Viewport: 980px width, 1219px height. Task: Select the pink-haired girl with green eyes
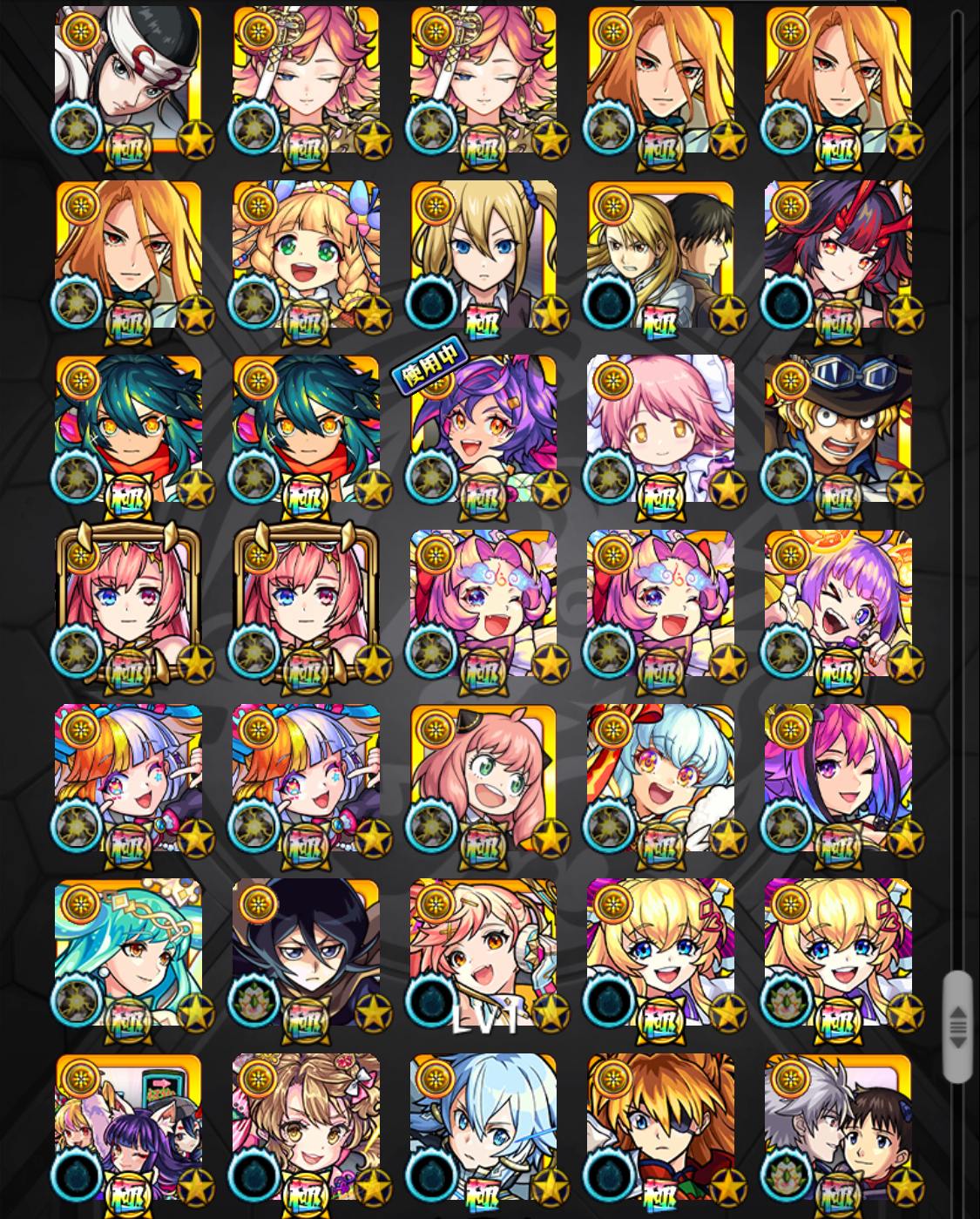click(x=483, y=778)
